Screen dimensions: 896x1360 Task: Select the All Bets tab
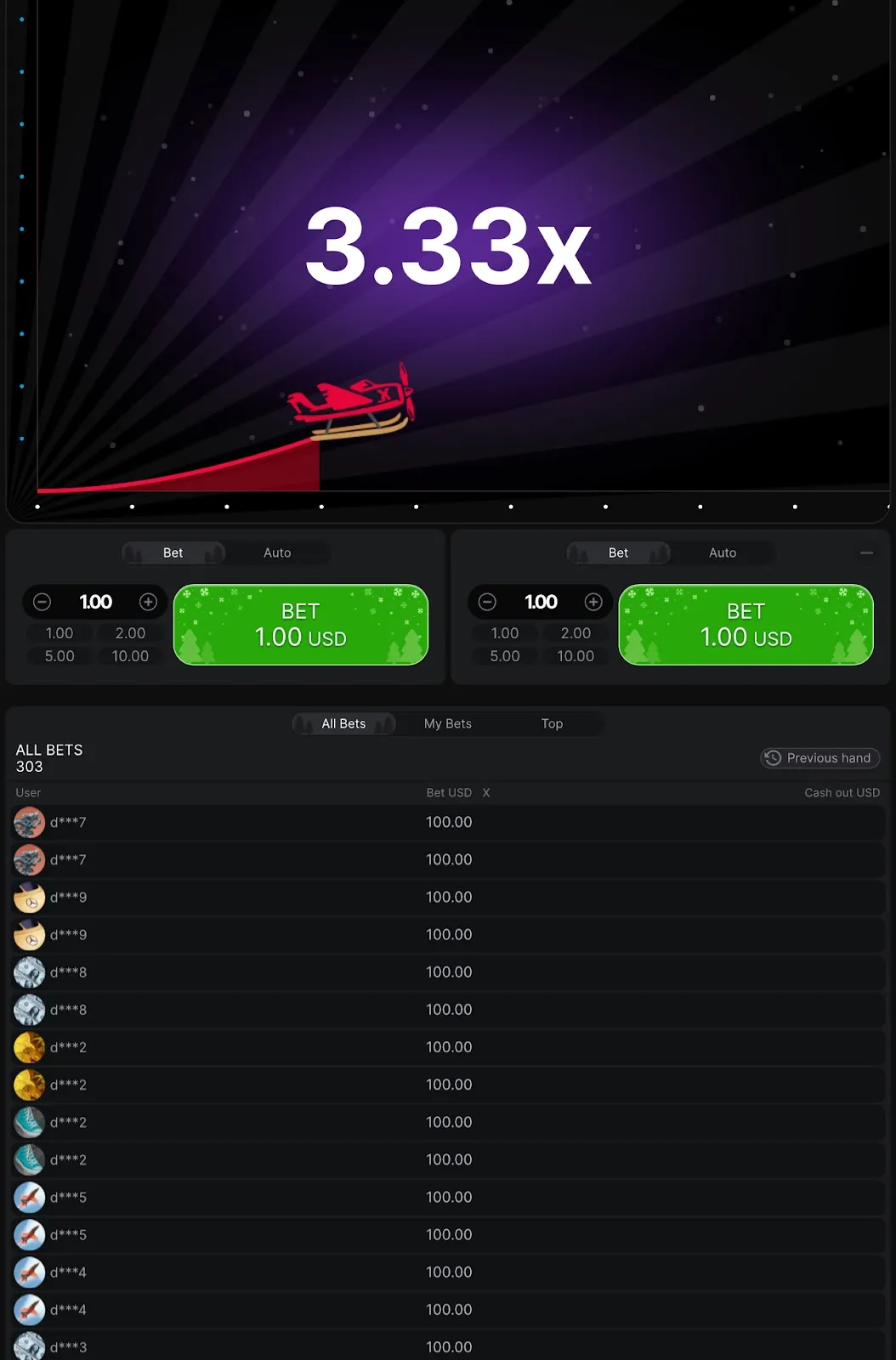343,723
